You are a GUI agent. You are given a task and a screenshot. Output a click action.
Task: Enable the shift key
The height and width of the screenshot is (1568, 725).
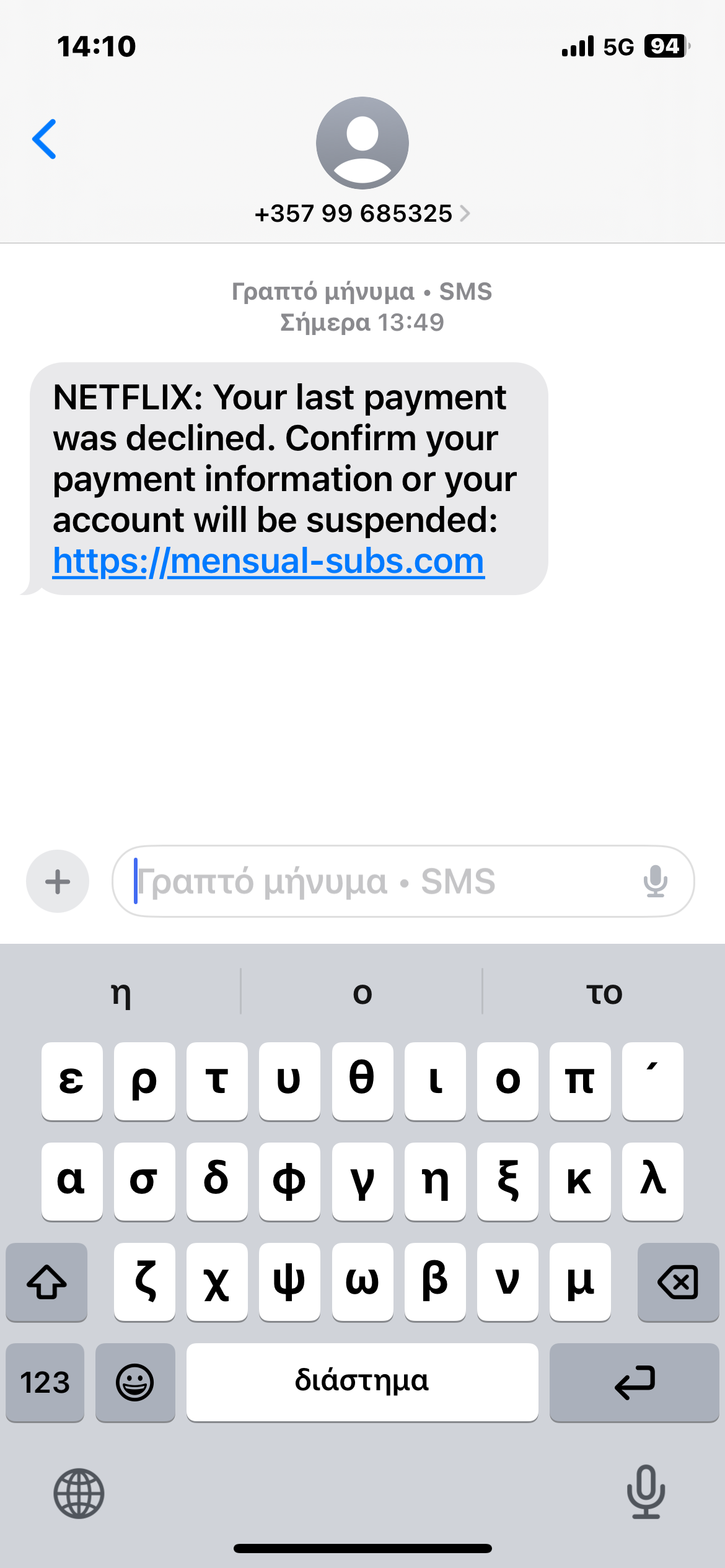point(46,1282)
